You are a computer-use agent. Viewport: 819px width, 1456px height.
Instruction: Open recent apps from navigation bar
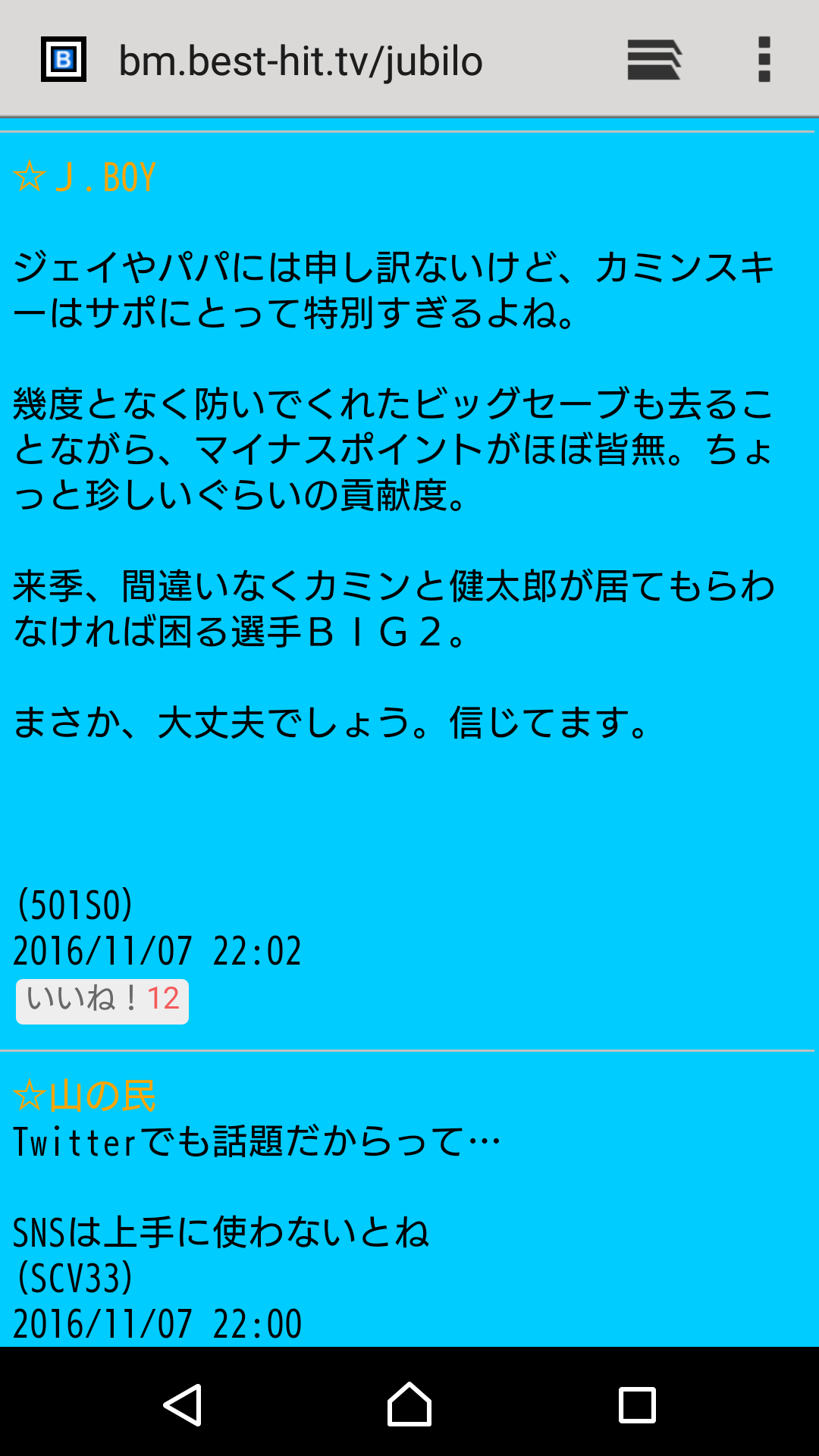tap(637, 1404)
